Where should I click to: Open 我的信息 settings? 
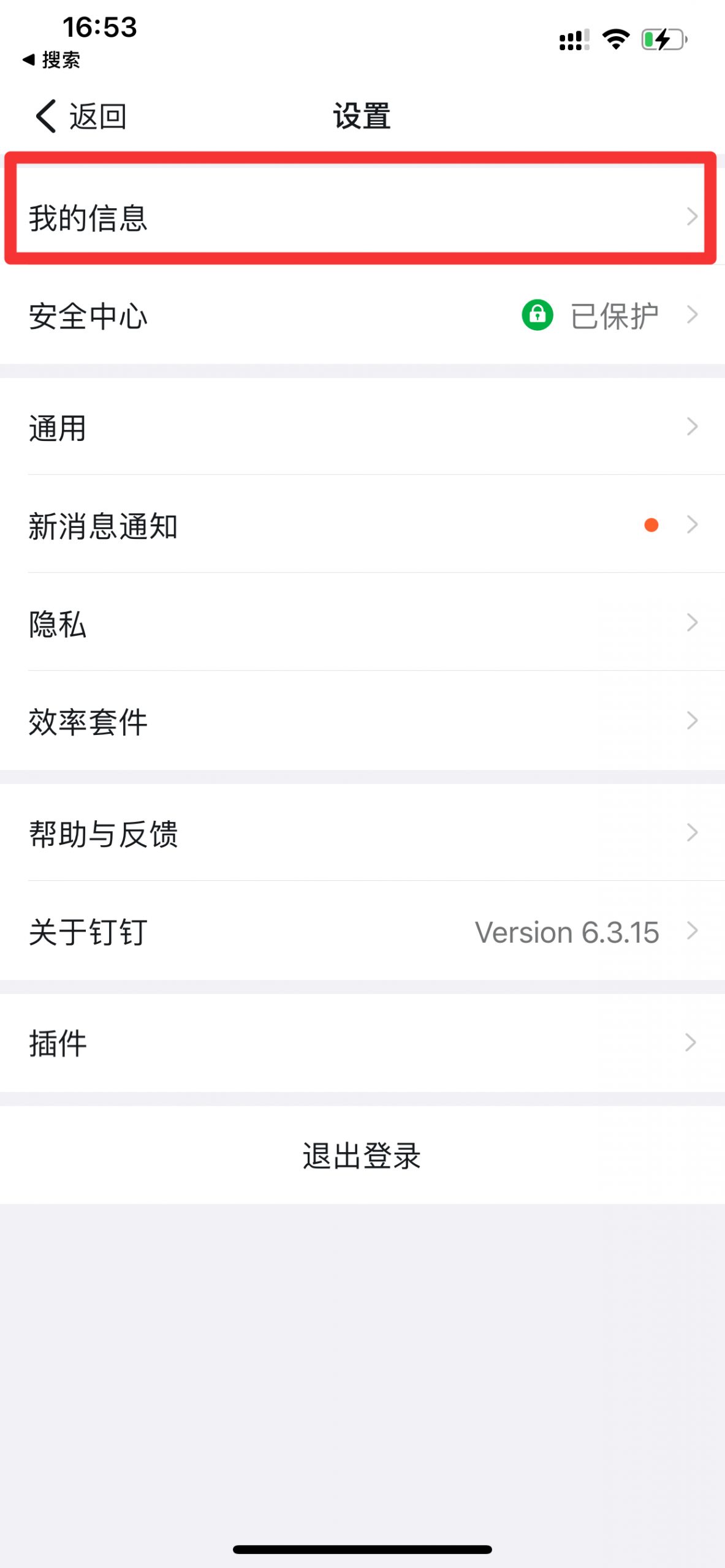tap(362, 217)
